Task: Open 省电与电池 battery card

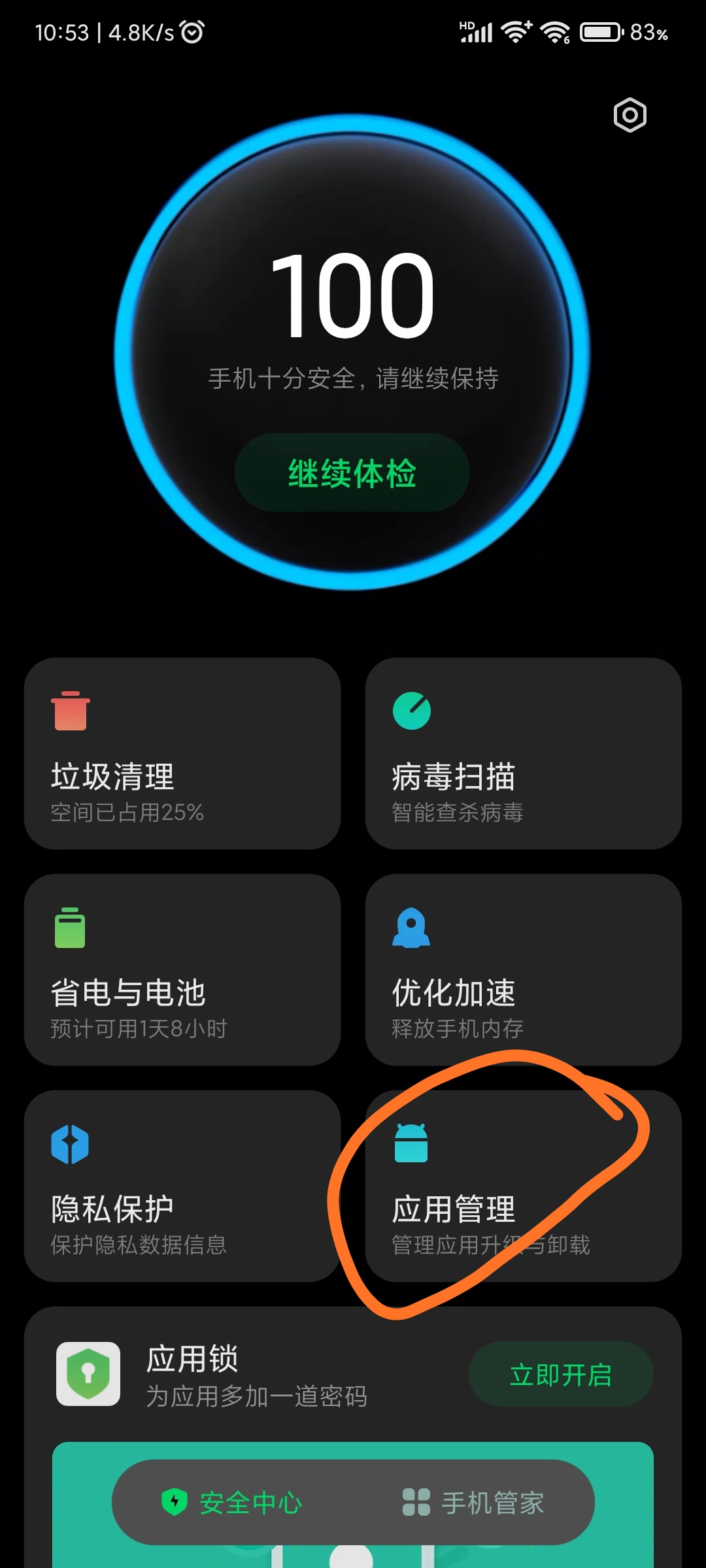Action: [182, 970]
